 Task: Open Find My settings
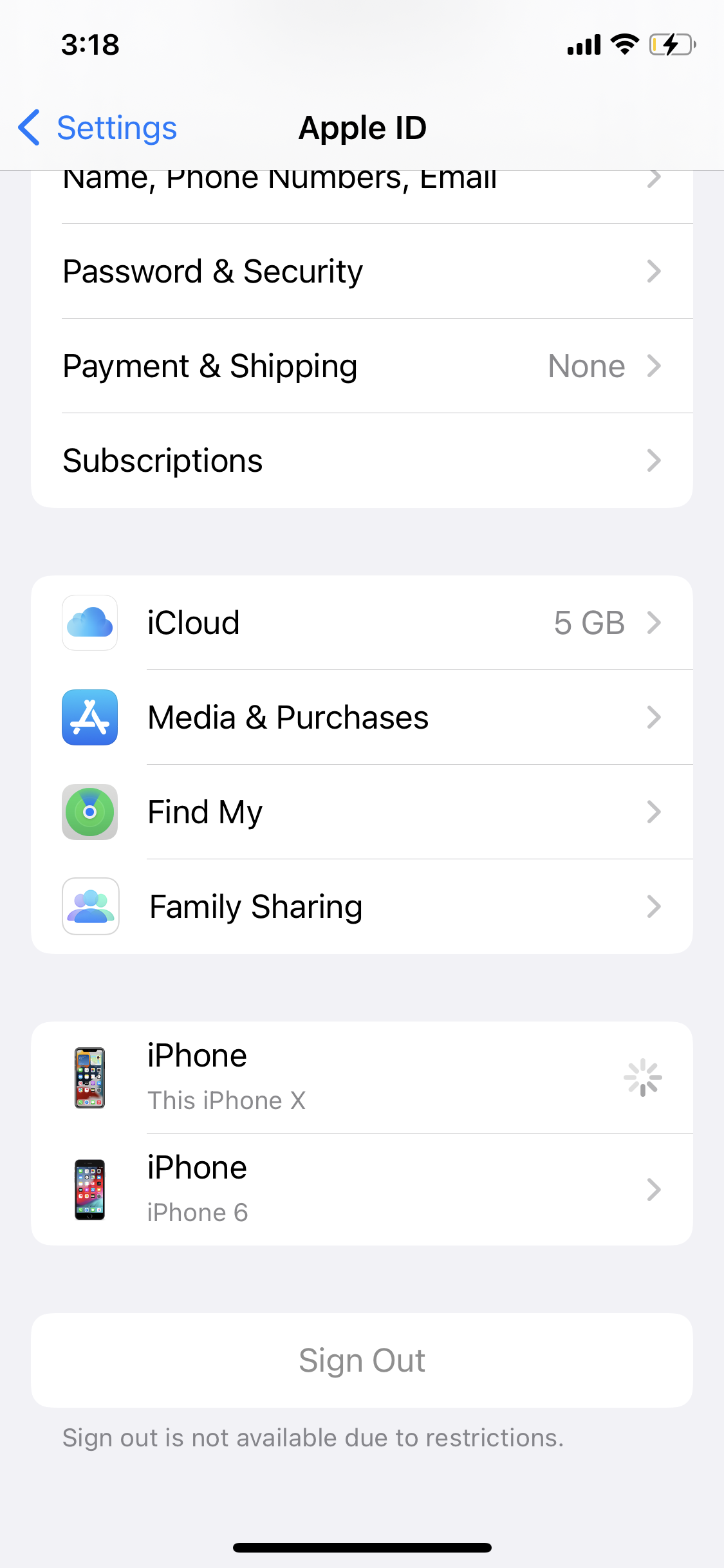[x=362, y=812]
